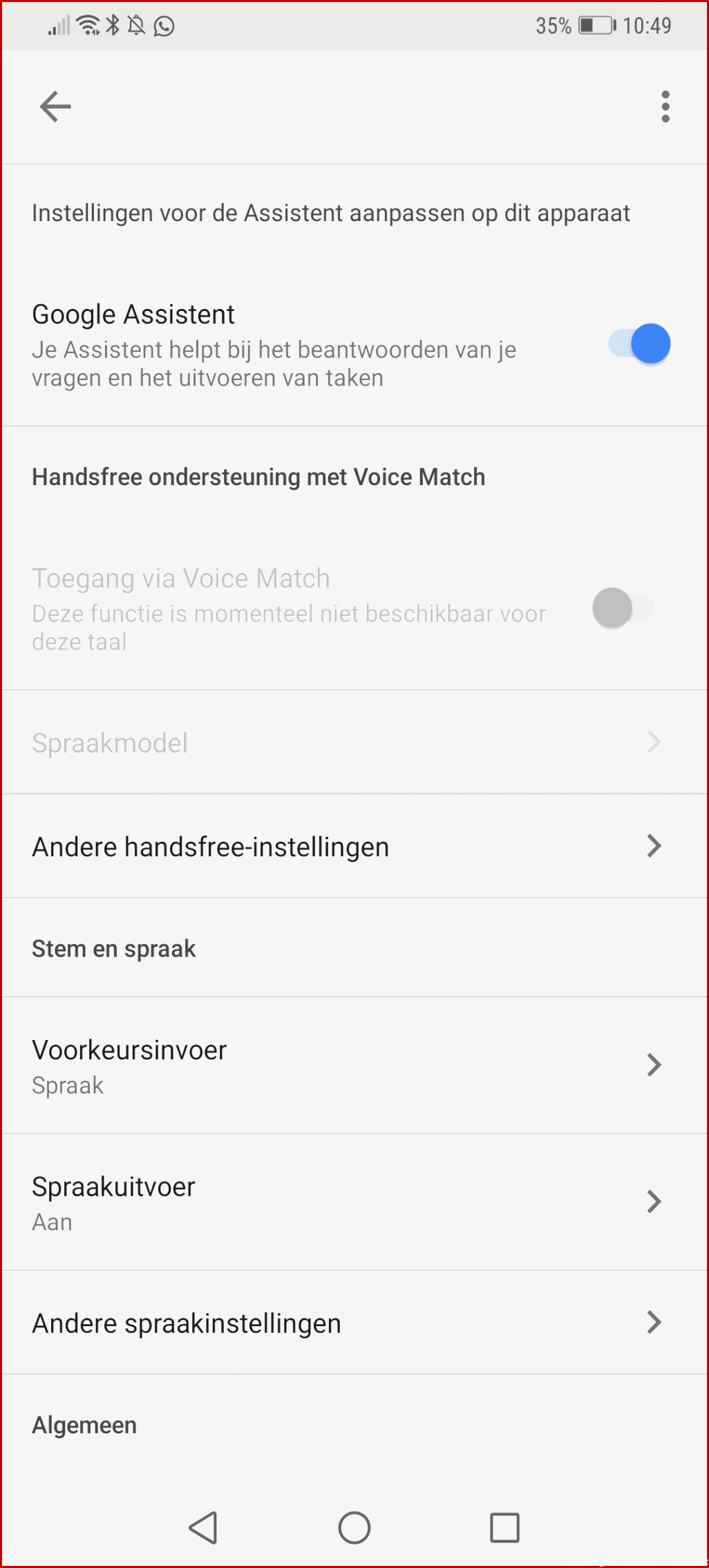Open Spraakuitvoer setting
Image resolution: width=709 pixels, height=1568 pixels.
[x=354, y=1202]
